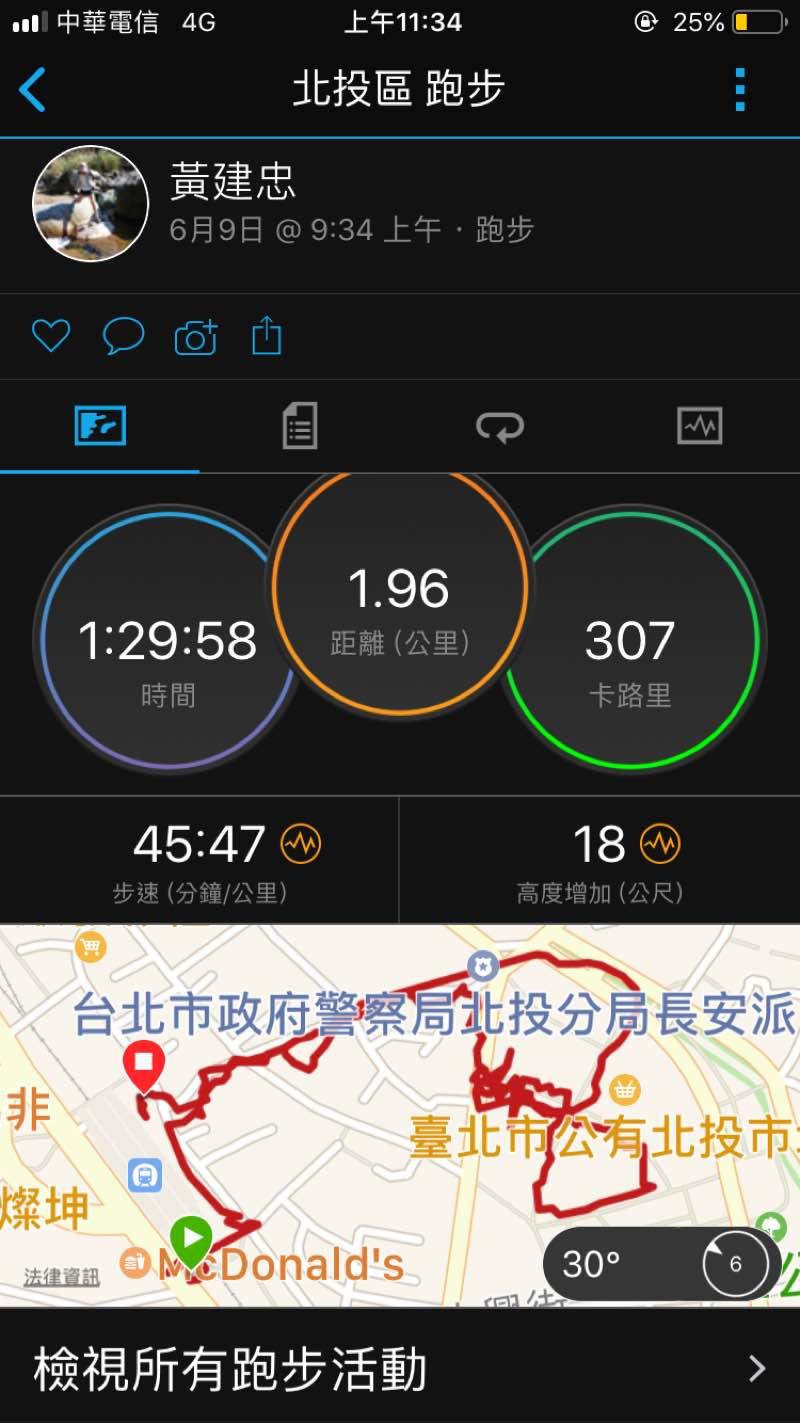Open comments for this activity

click(123, 336)
